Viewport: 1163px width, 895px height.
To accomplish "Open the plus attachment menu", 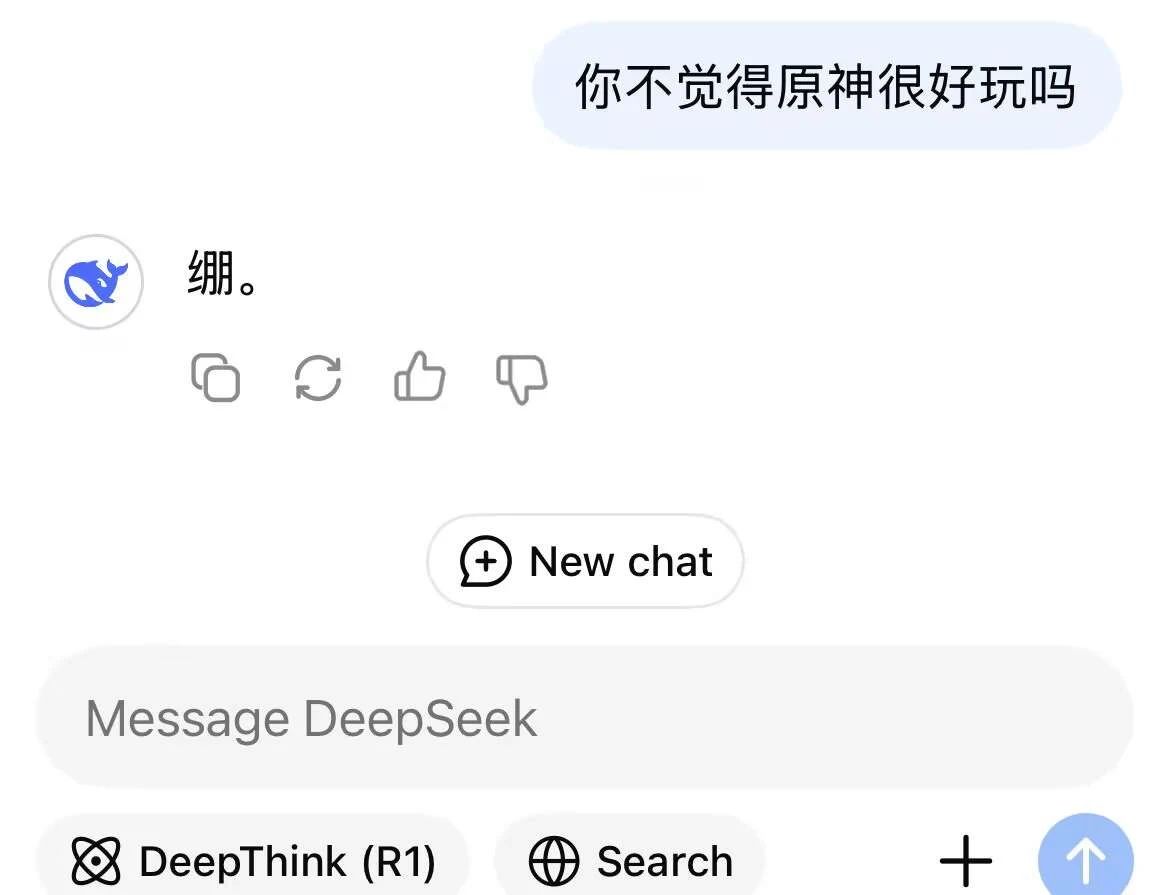I will tap(966, 860).
